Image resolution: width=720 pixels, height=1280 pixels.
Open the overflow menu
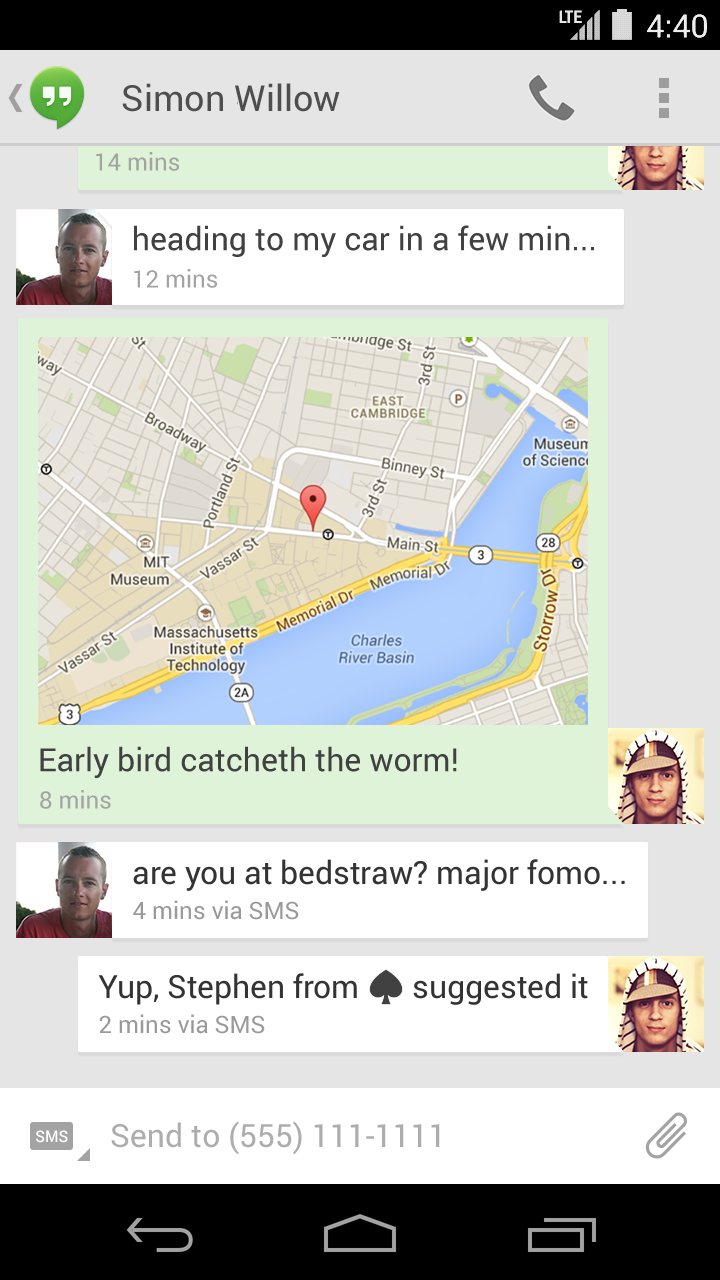click(x=663, y=99)
